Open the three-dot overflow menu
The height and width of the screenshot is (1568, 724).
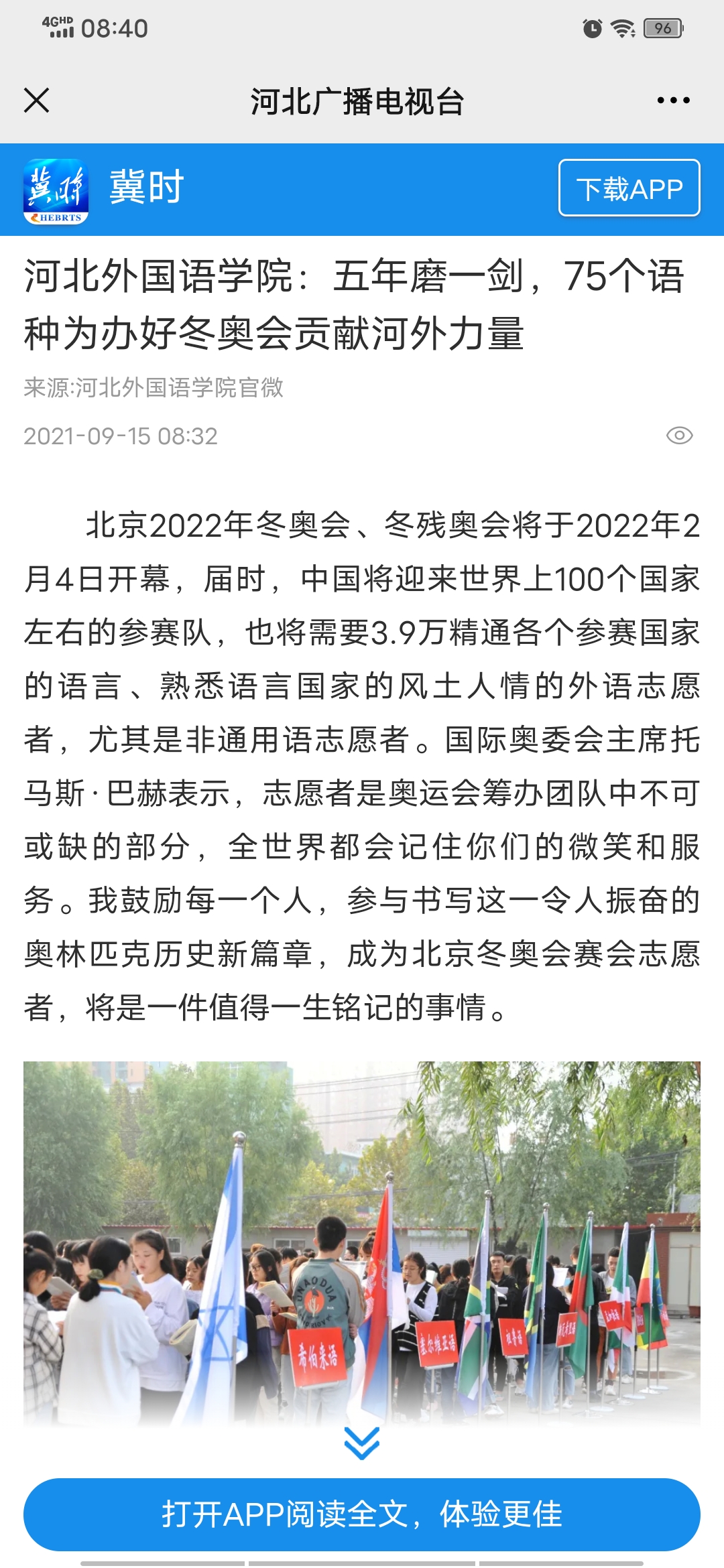(x=673, y=101)
